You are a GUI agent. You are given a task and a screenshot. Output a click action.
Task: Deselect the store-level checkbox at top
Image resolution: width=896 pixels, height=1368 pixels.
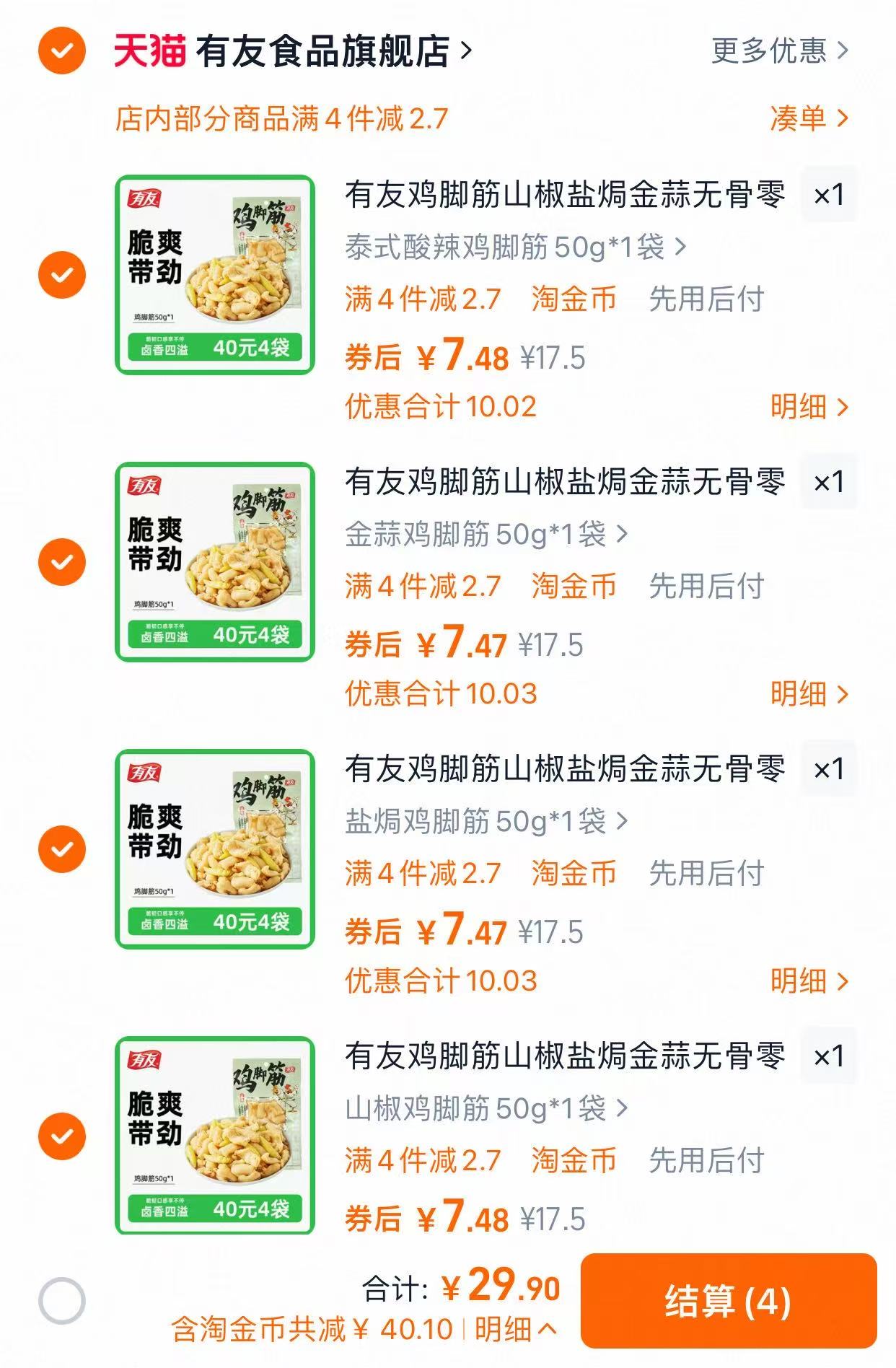pos(62,51)
